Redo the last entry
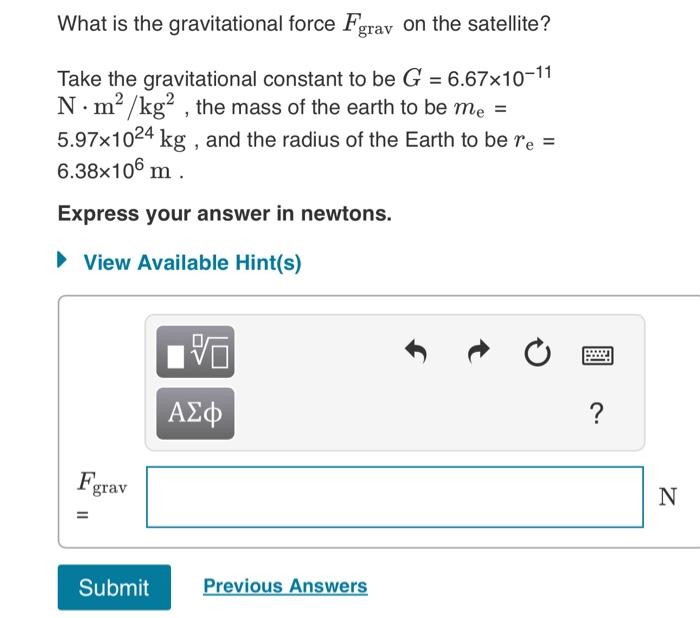 point(478,352)
